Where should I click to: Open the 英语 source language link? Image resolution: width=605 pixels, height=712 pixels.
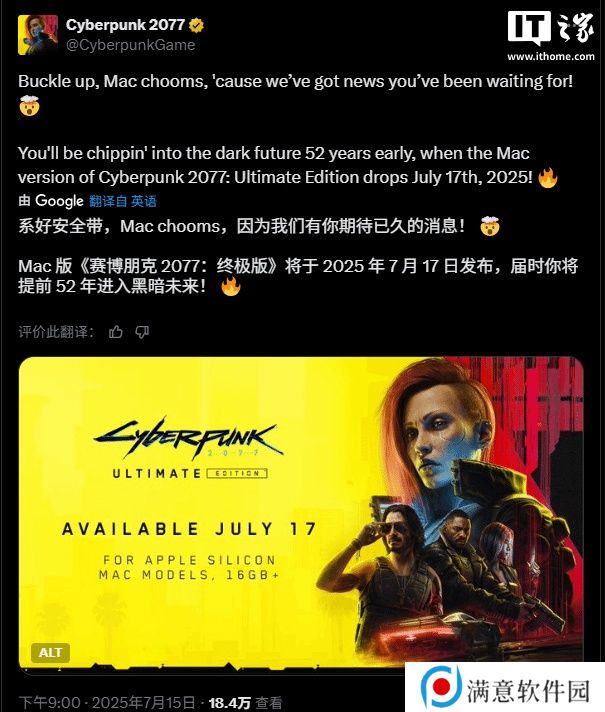tap(144, 201)
